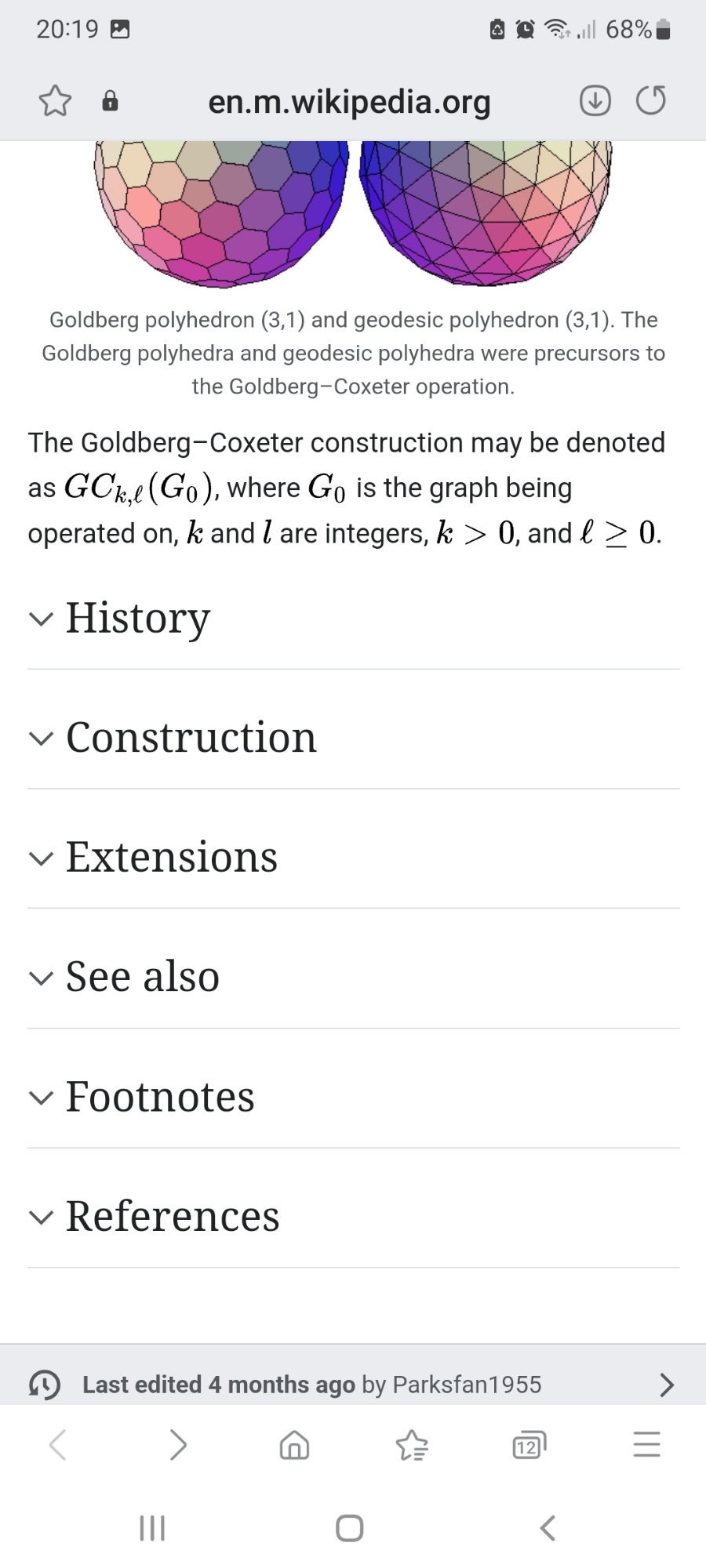Open the browser bookmarks list

tap(412, 1444)
